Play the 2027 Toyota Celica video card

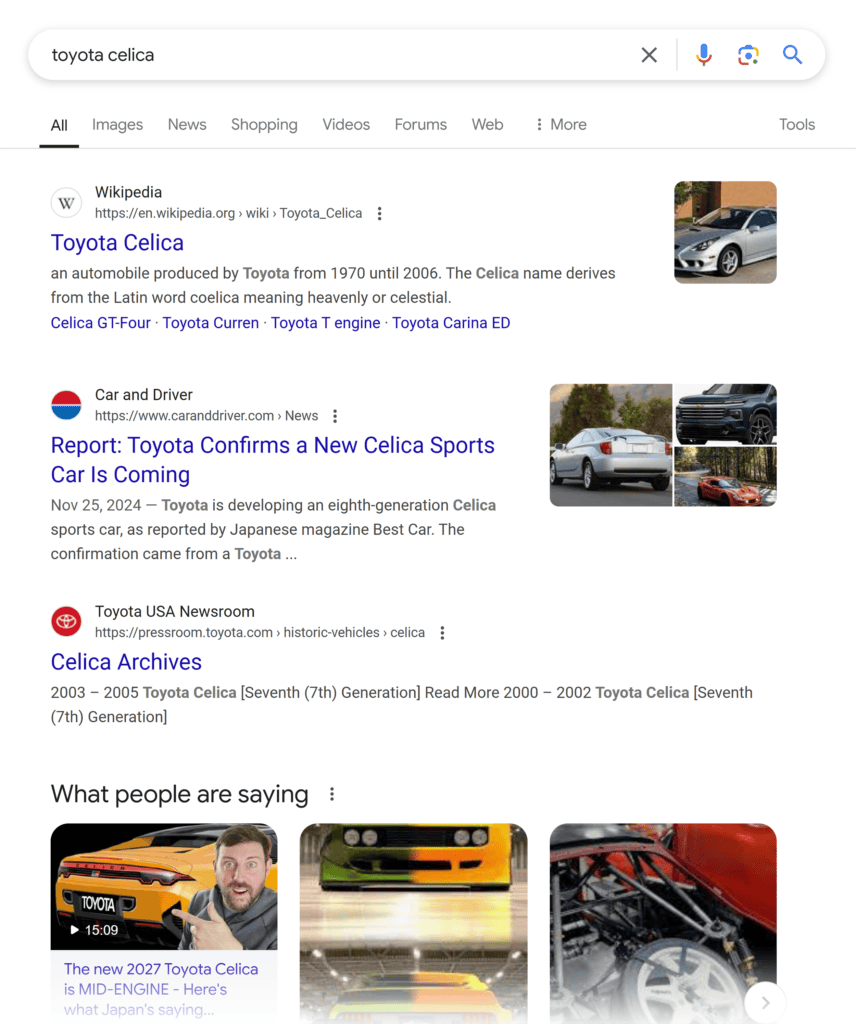(x=164, y=886)
